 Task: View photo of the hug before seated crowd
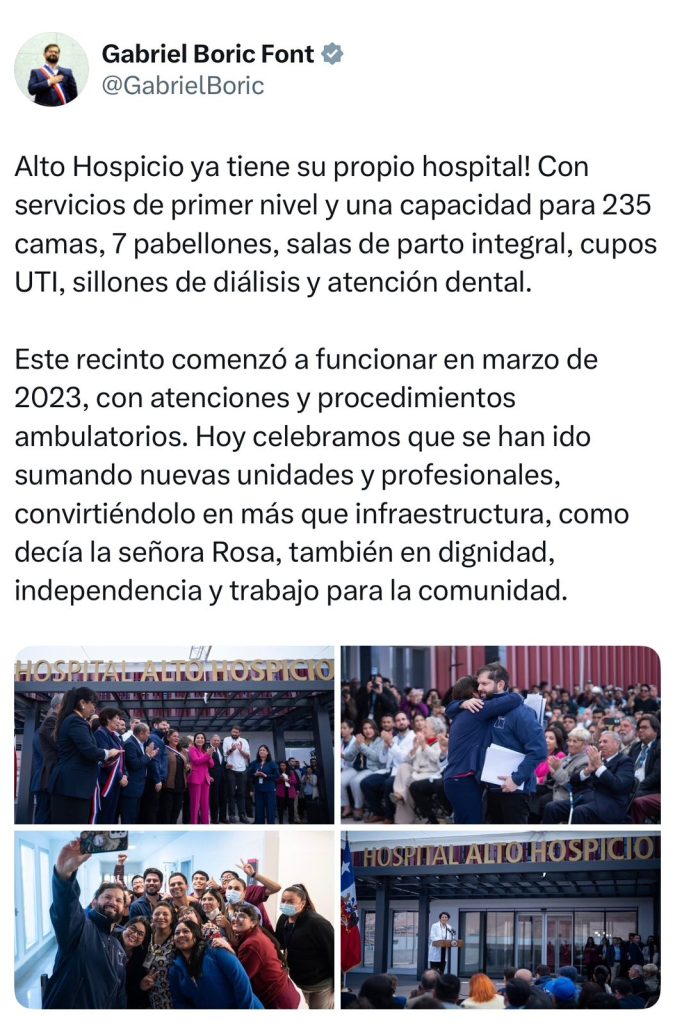point(500,735)
